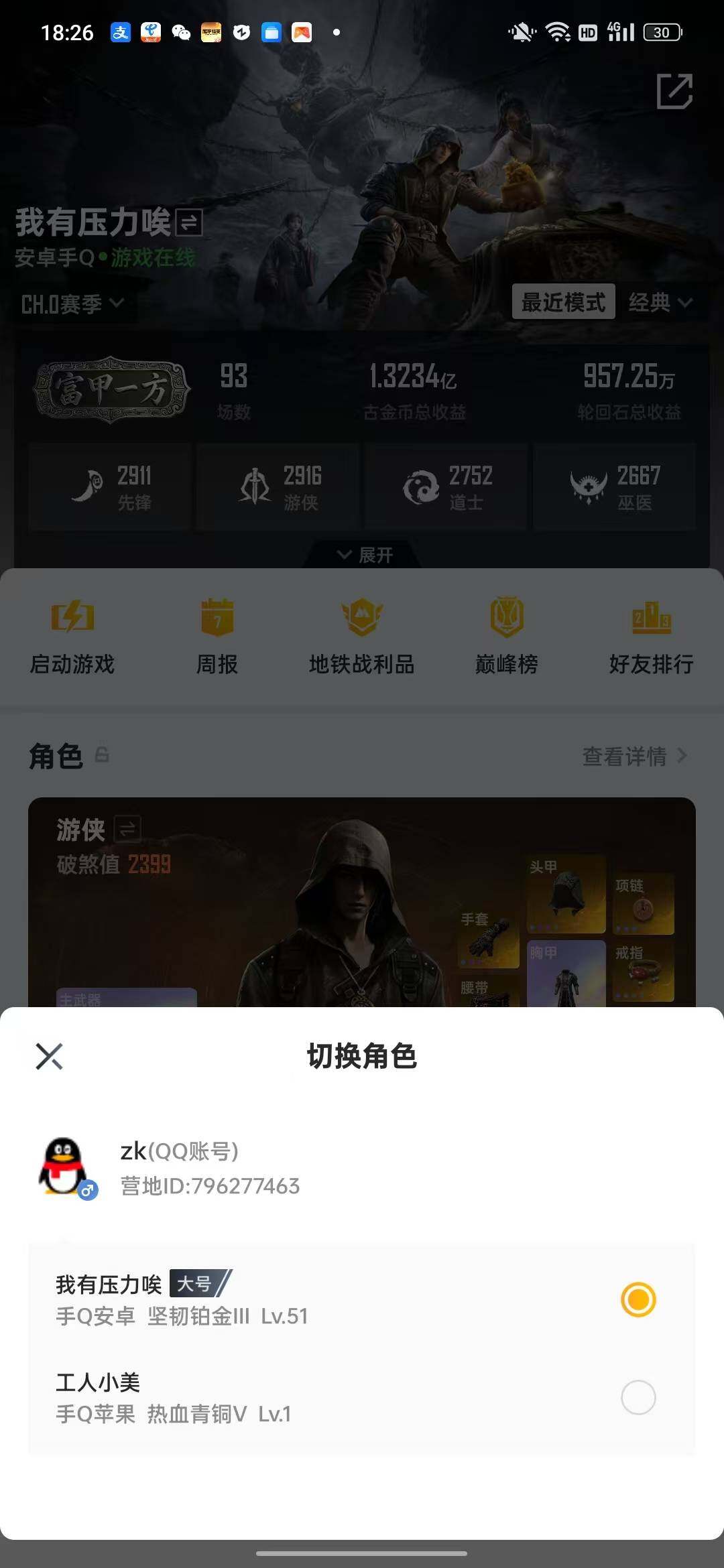The width and height of the screenshot is (724, 1568).
Task: View 地铁战利品 loot icon
Action: coord(361,637)
